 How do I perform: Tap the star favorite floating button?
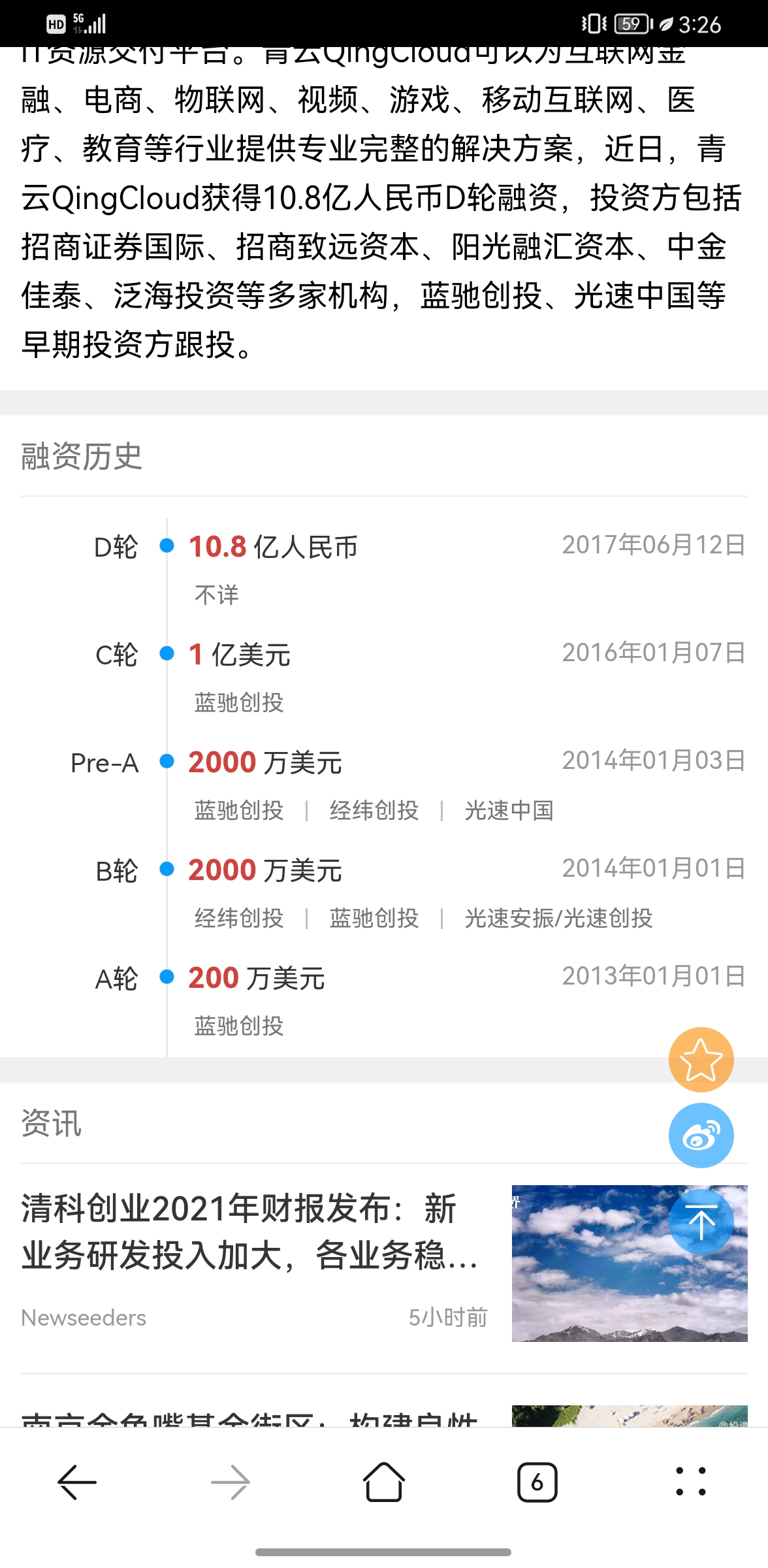tap(701, 1059)
